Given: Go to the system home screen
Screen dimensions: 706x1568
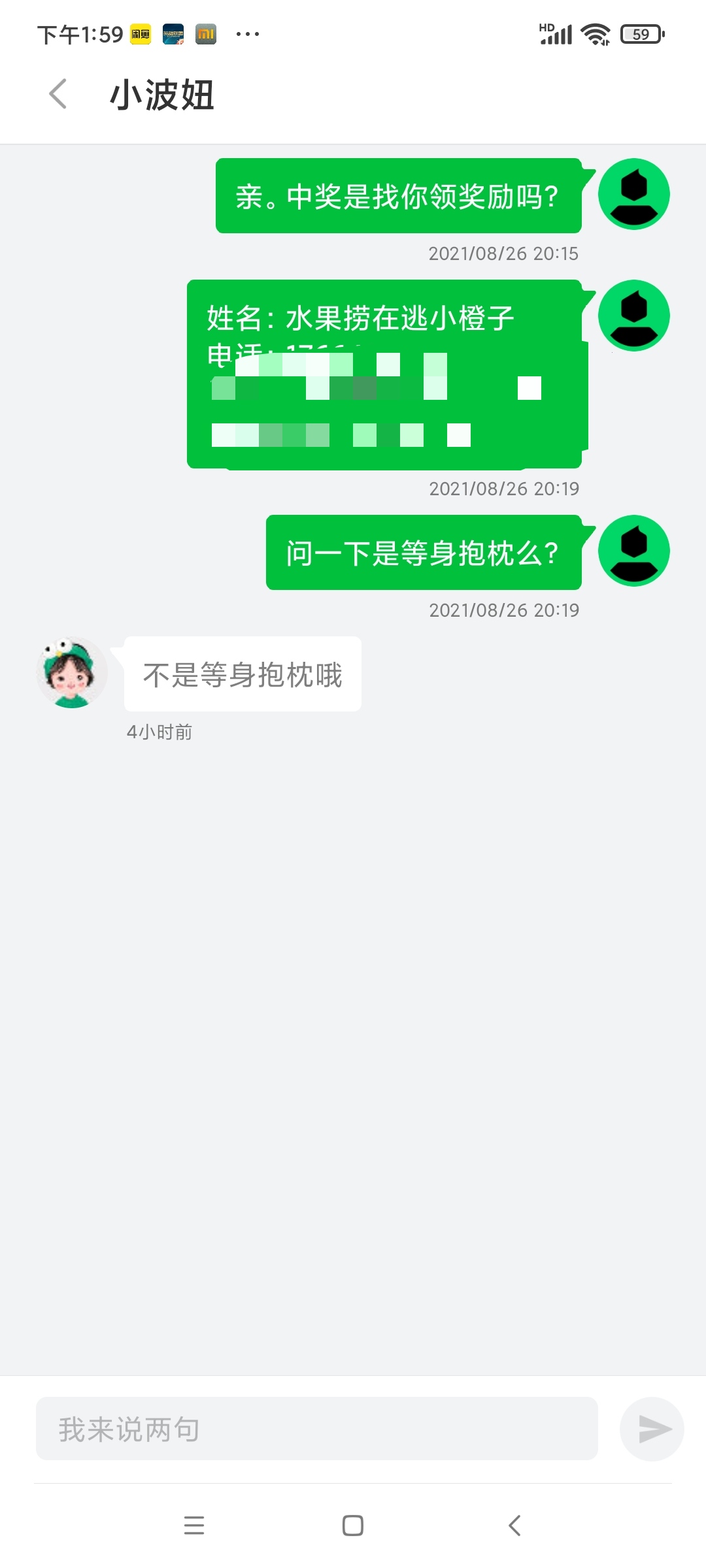Looking at the screenshot, I should 353,1525.
